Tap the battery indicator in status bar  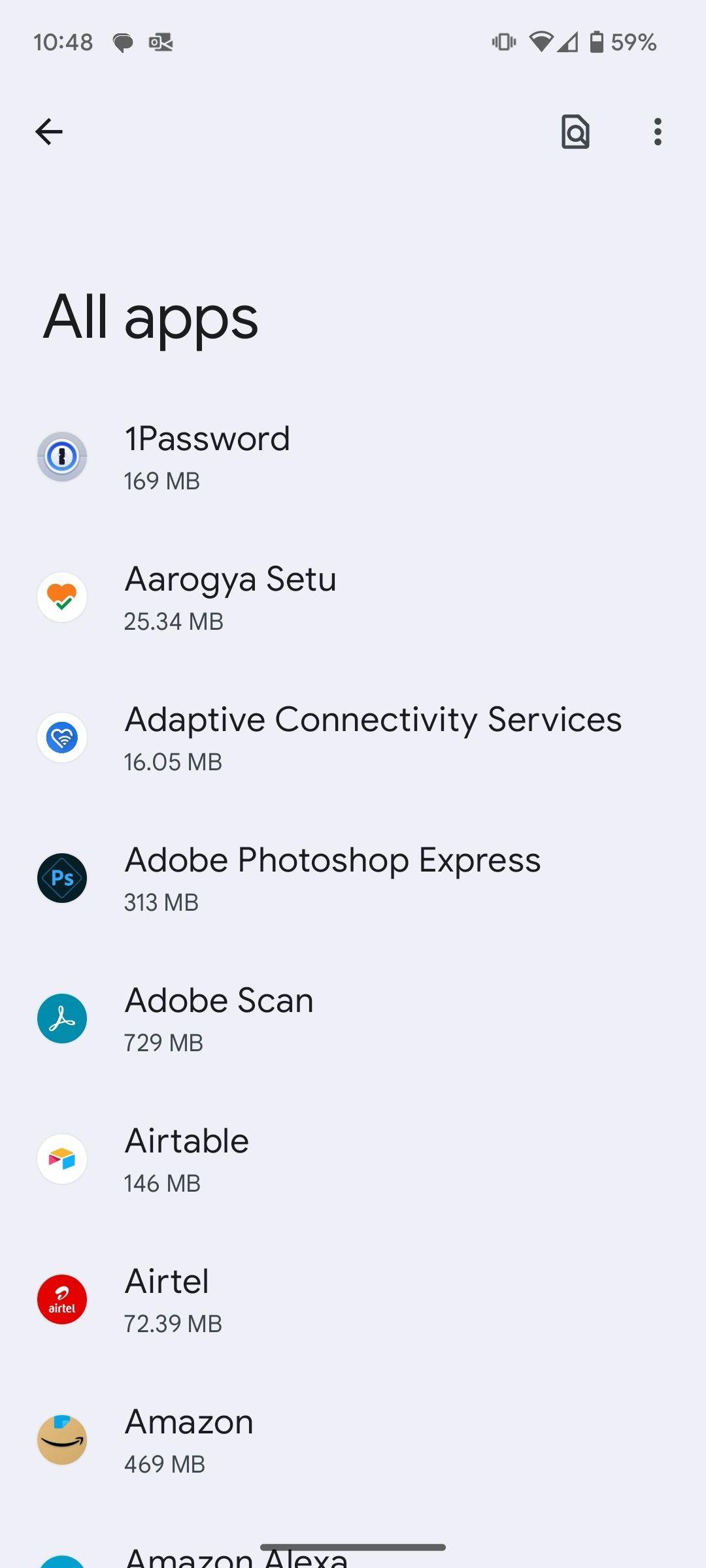coord(596,42)
